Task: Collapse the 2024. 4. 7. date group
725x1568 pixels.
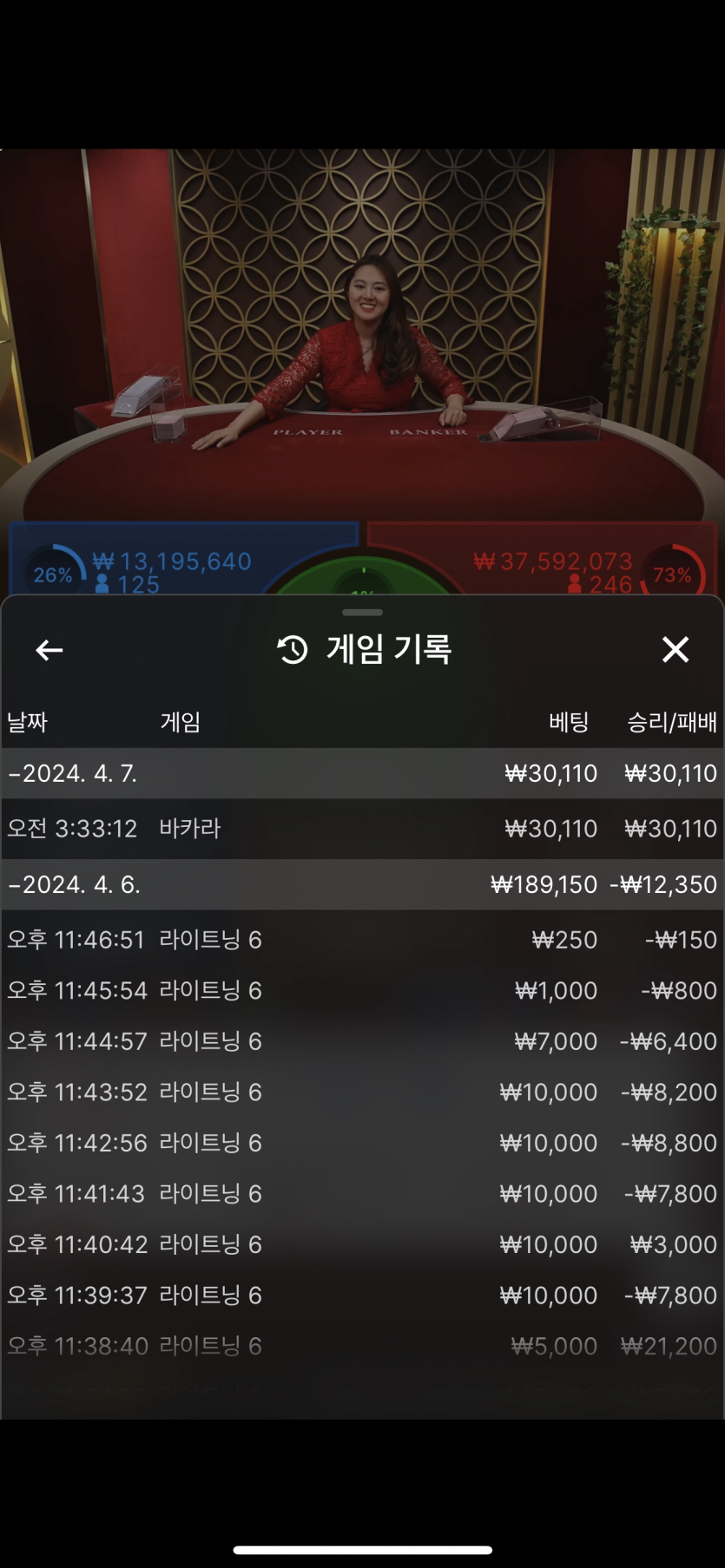Action: pos(73,773)
